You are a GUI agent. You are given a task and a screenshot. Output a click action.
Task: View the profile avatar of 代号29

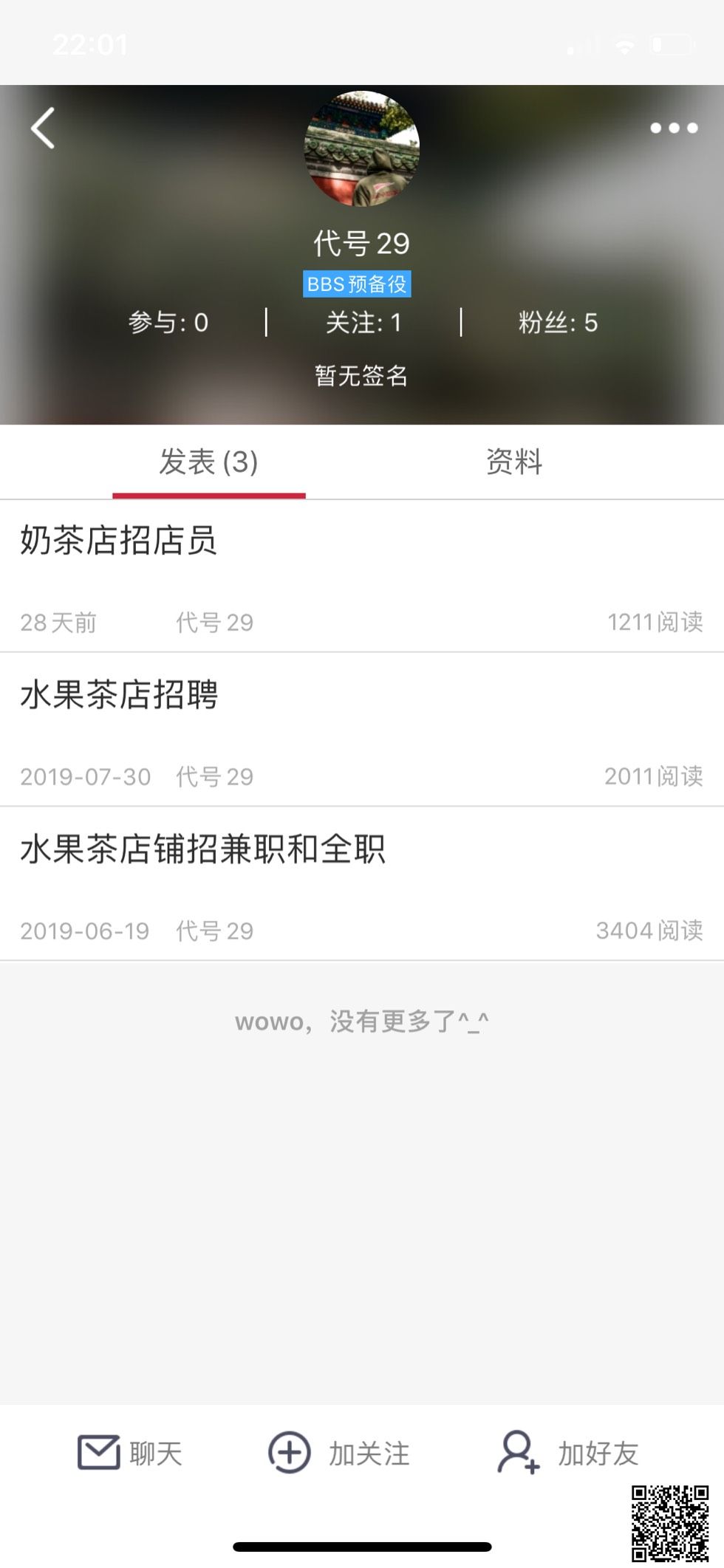click(x=362, y=149)
